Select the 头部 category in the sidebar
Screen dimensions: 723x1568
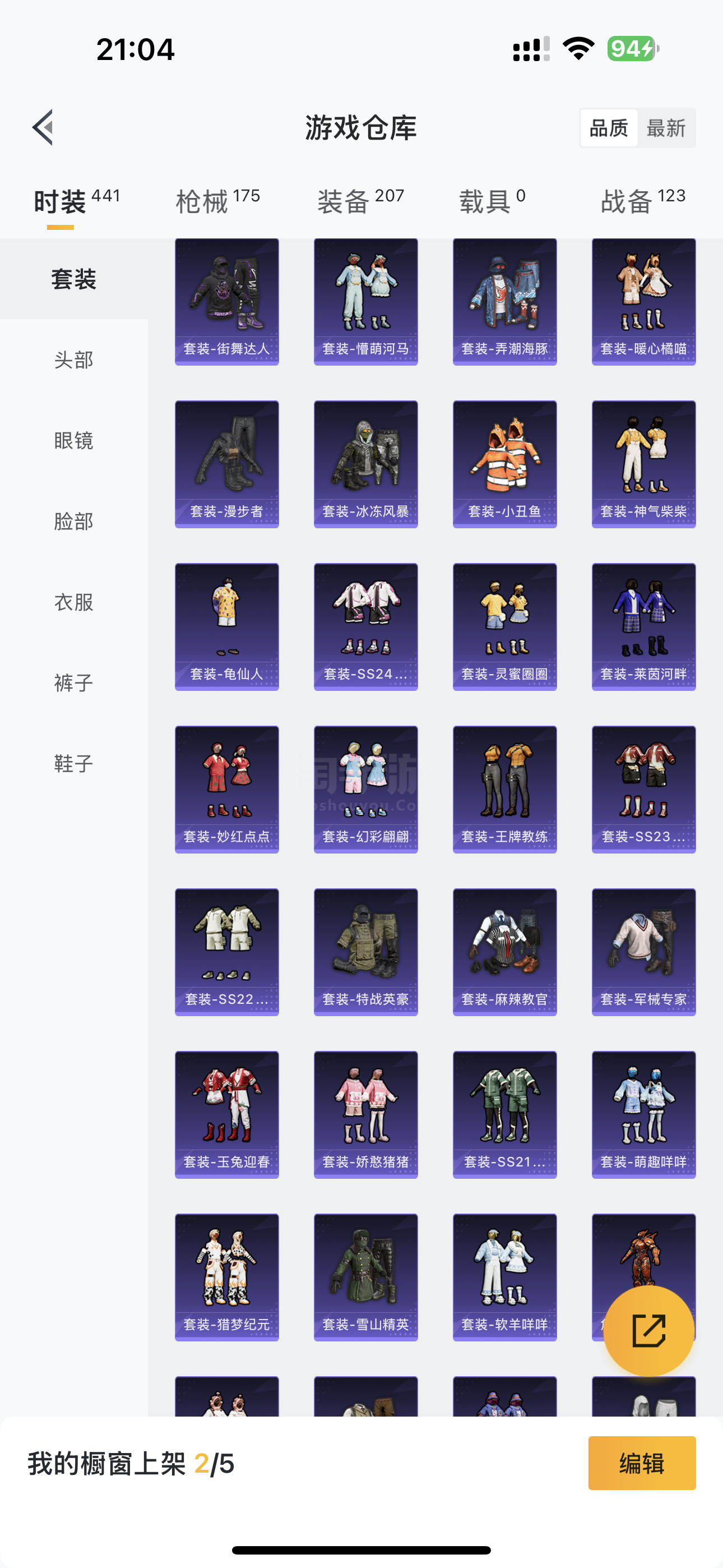point(73,359)
